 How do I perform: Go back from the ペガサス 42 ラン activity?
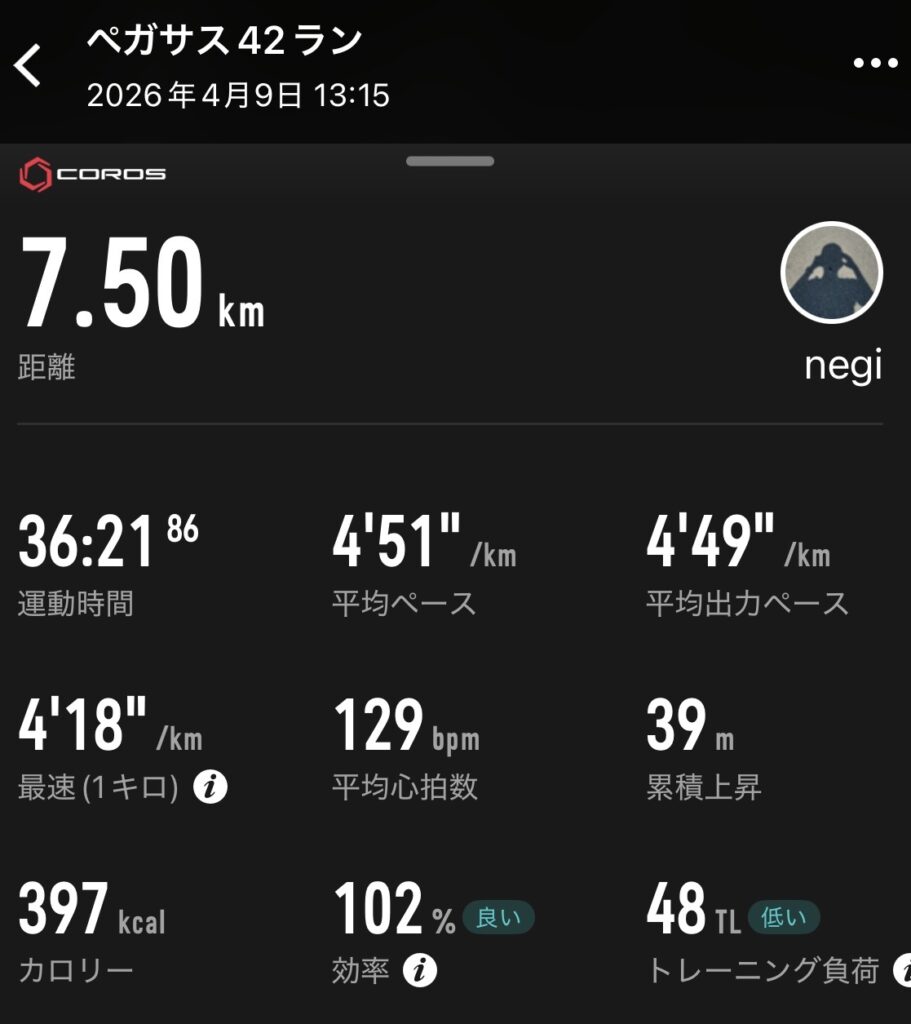pyautogui.click(x=29, y=66)
